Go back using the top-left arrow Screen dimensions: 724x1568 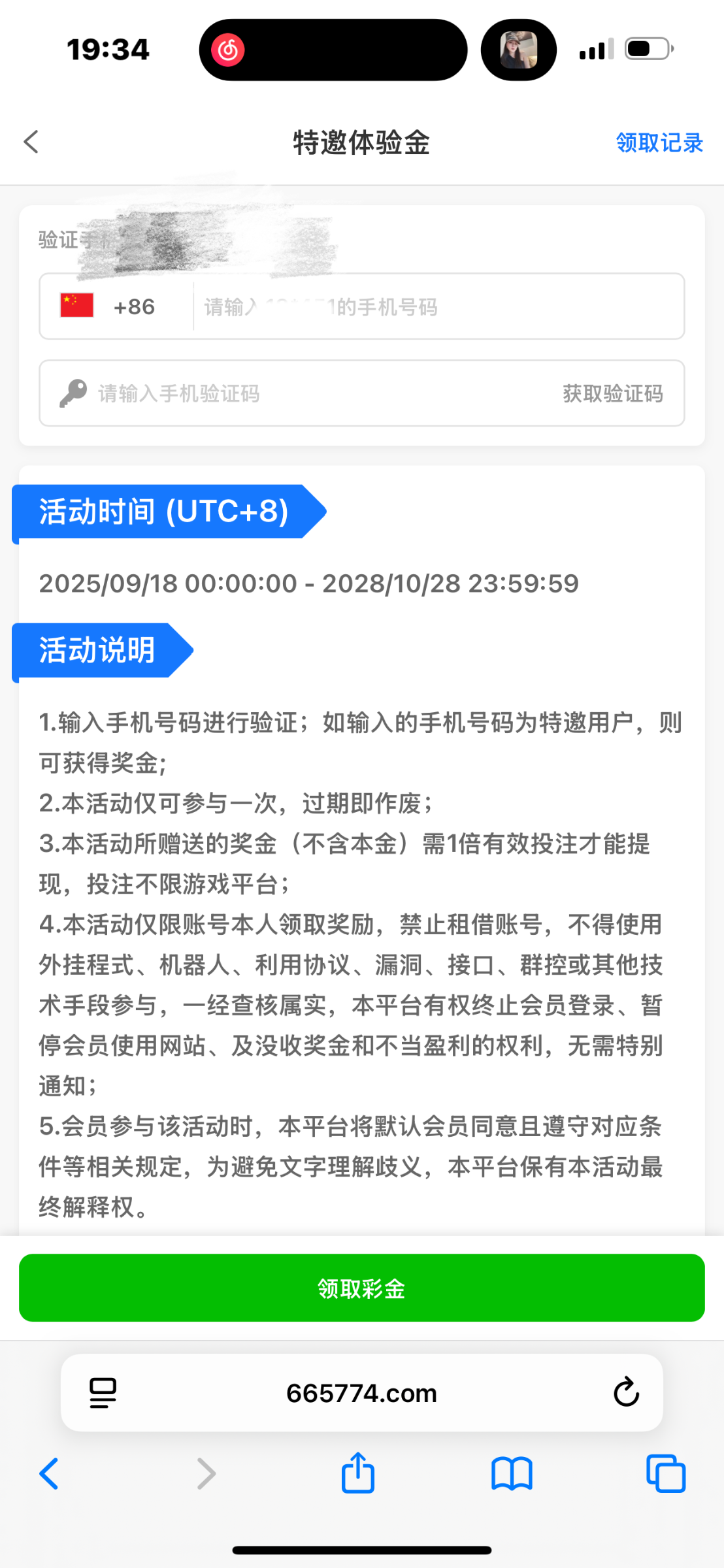(x=31, y=142)
